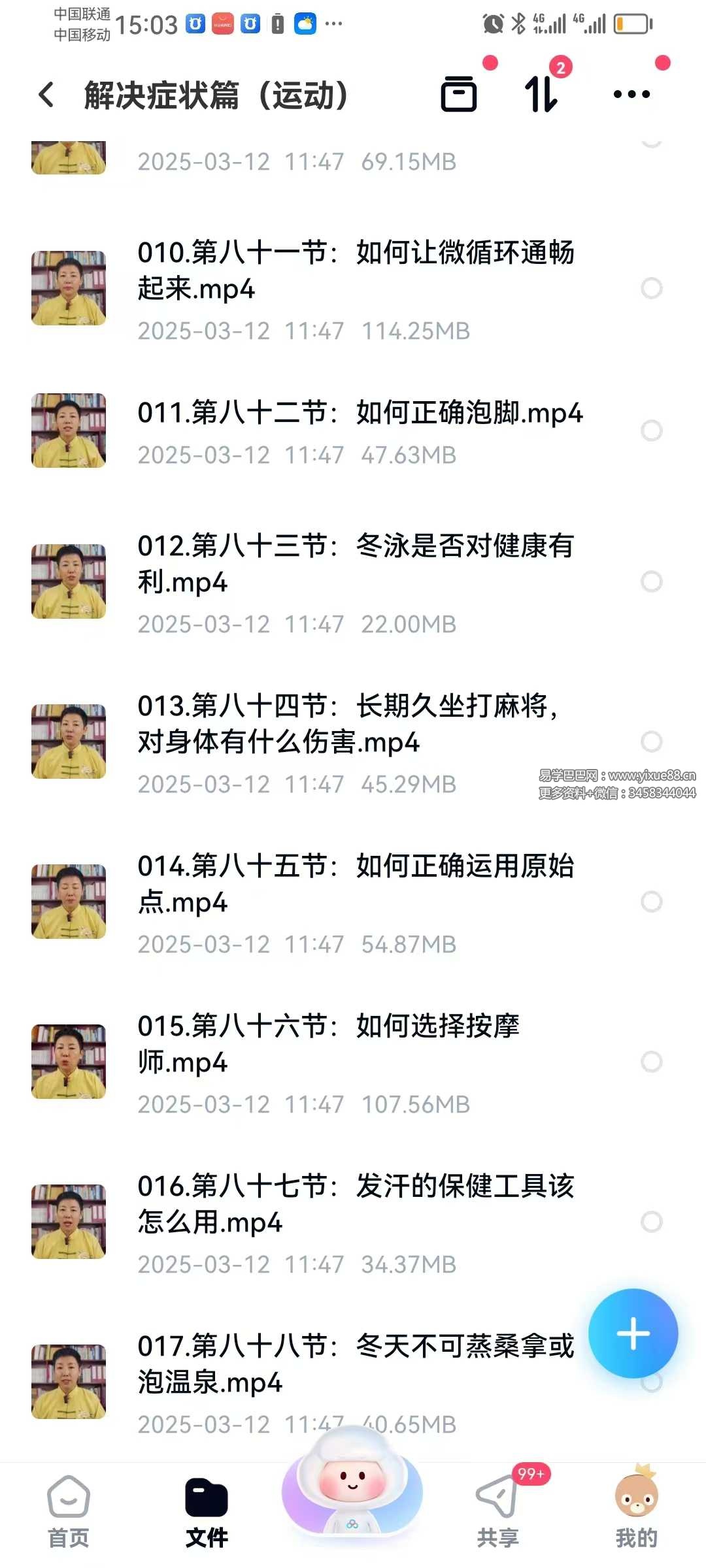Screen dimensions: 706x1568
Task: Tap the blue plus floating button
Action: 633,1333
